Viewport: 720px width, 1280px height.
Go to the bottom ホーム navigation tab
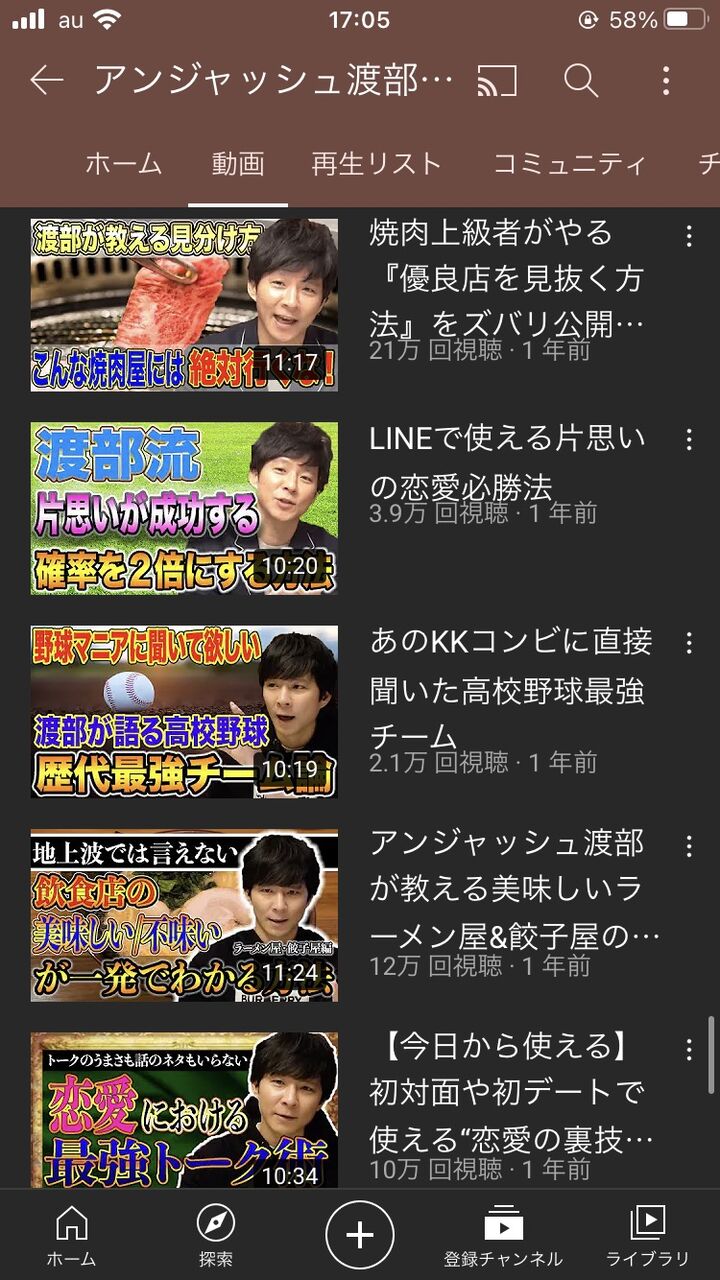pyautogui.click(x=72, y=1236)
